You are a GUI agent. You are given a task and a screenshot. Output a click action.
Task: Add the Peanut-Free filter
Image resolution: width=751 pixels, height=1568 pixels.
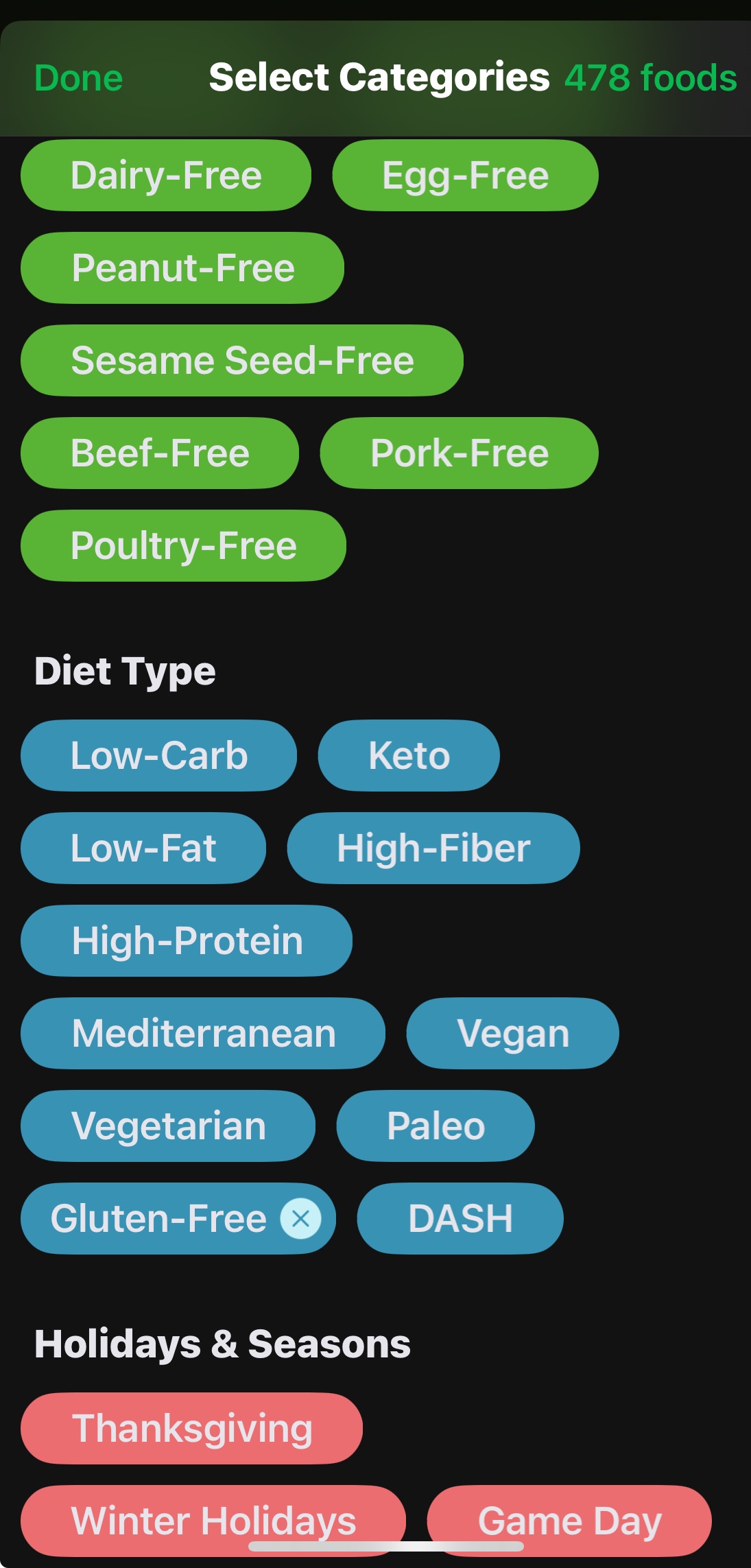click(182, 268)
